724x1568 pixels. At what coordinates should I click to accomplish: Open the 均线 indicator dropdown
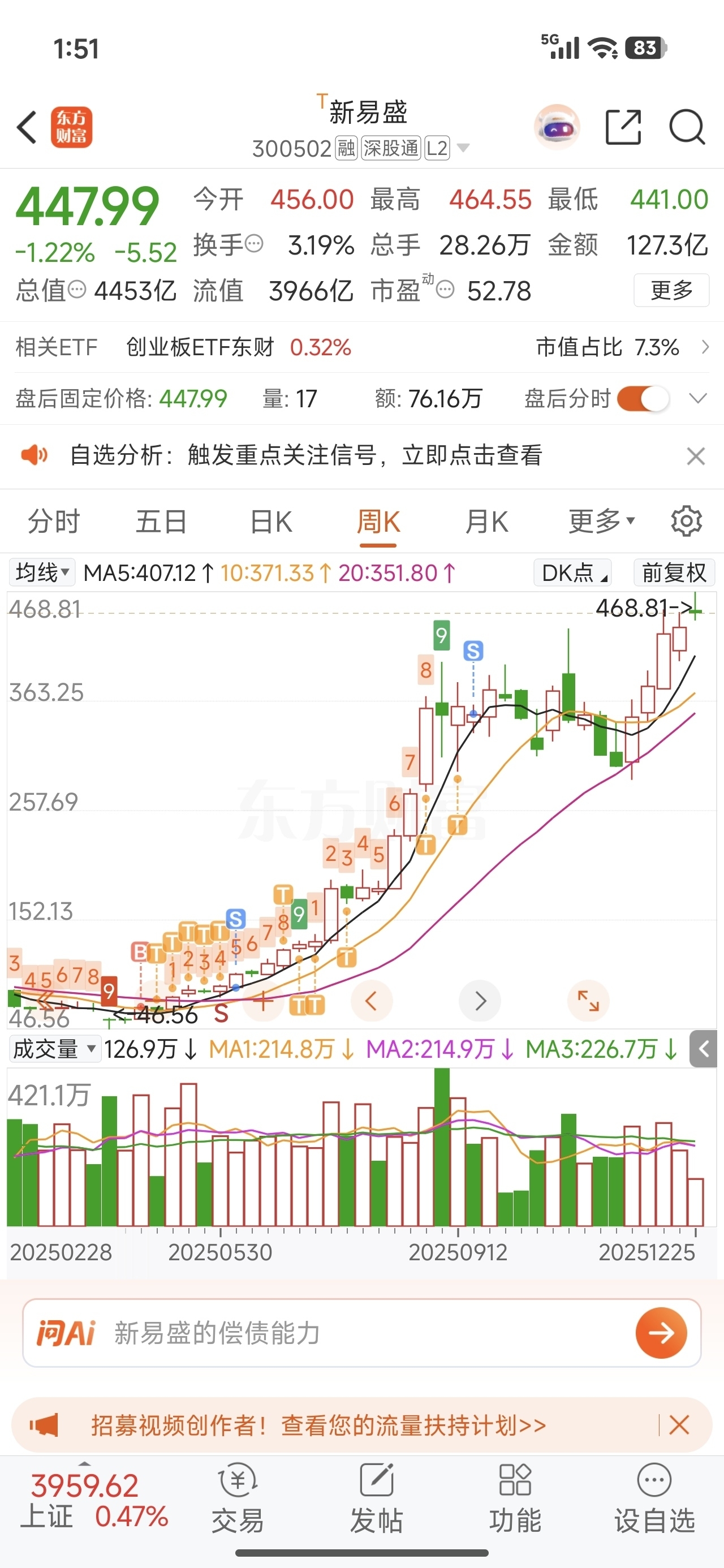[x=41, y=573]
